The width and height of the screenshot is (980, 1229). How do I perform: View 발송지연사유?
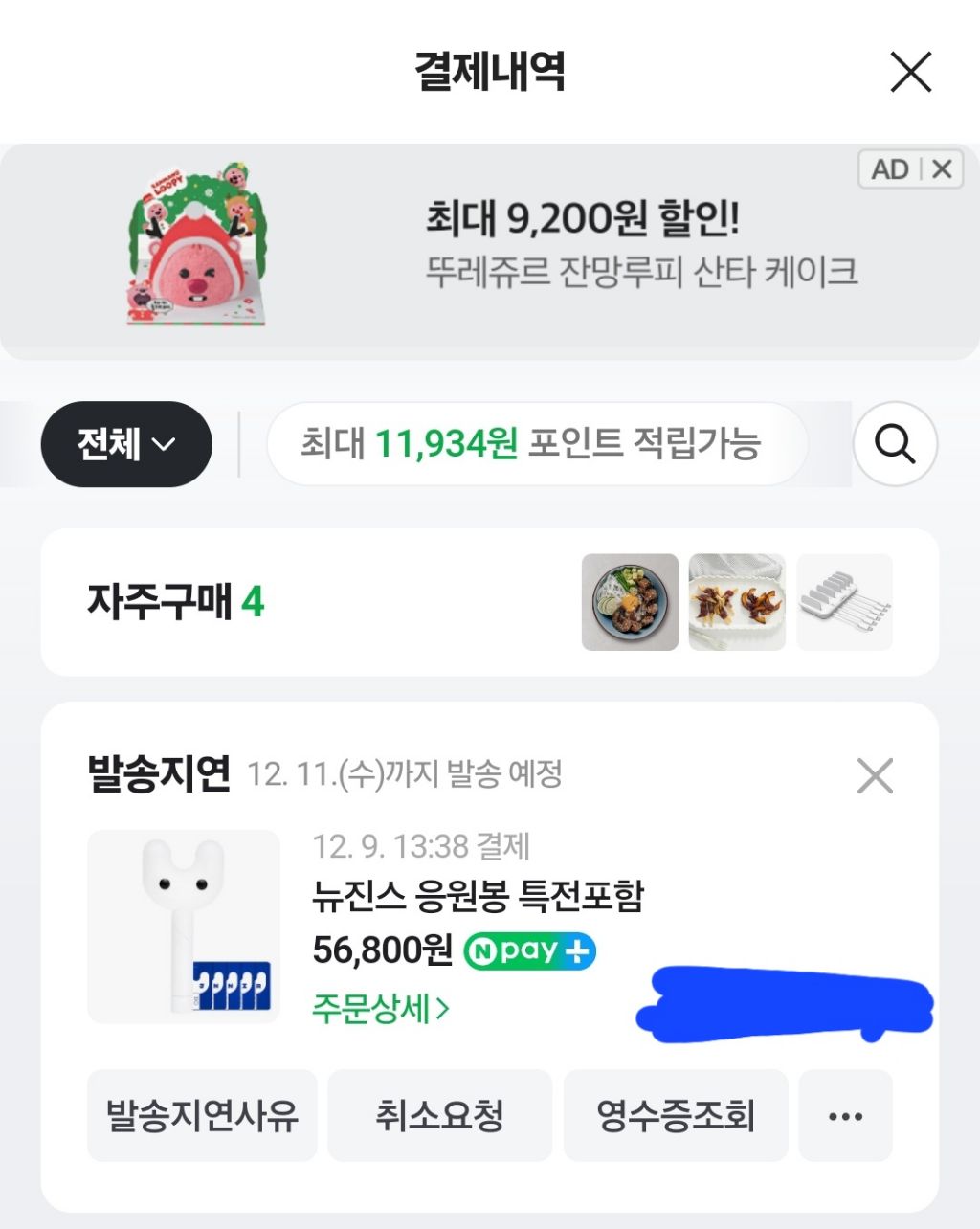[202, 1116]
